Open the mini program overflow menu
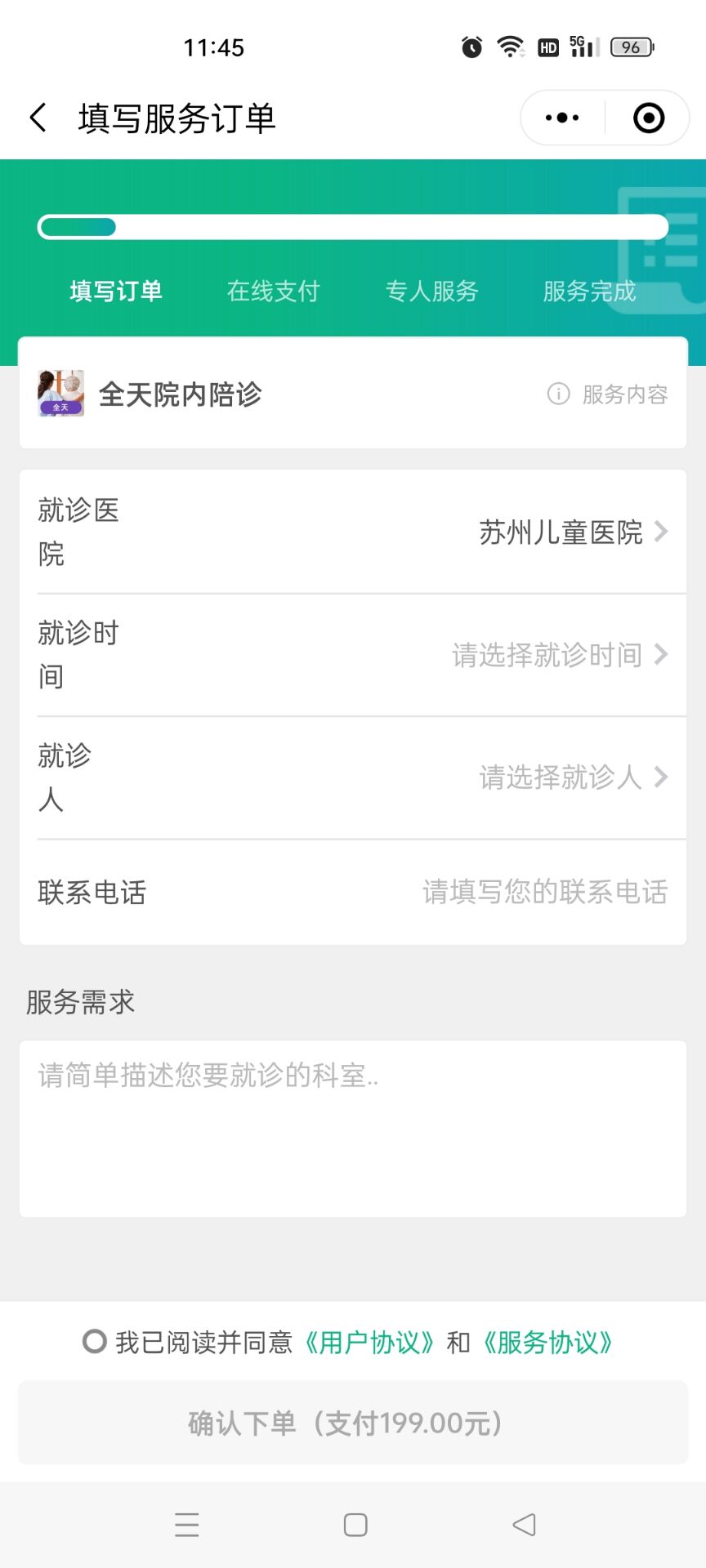Screen dimensions: 706x1568 pyautogui.click(x=562, y=118)
